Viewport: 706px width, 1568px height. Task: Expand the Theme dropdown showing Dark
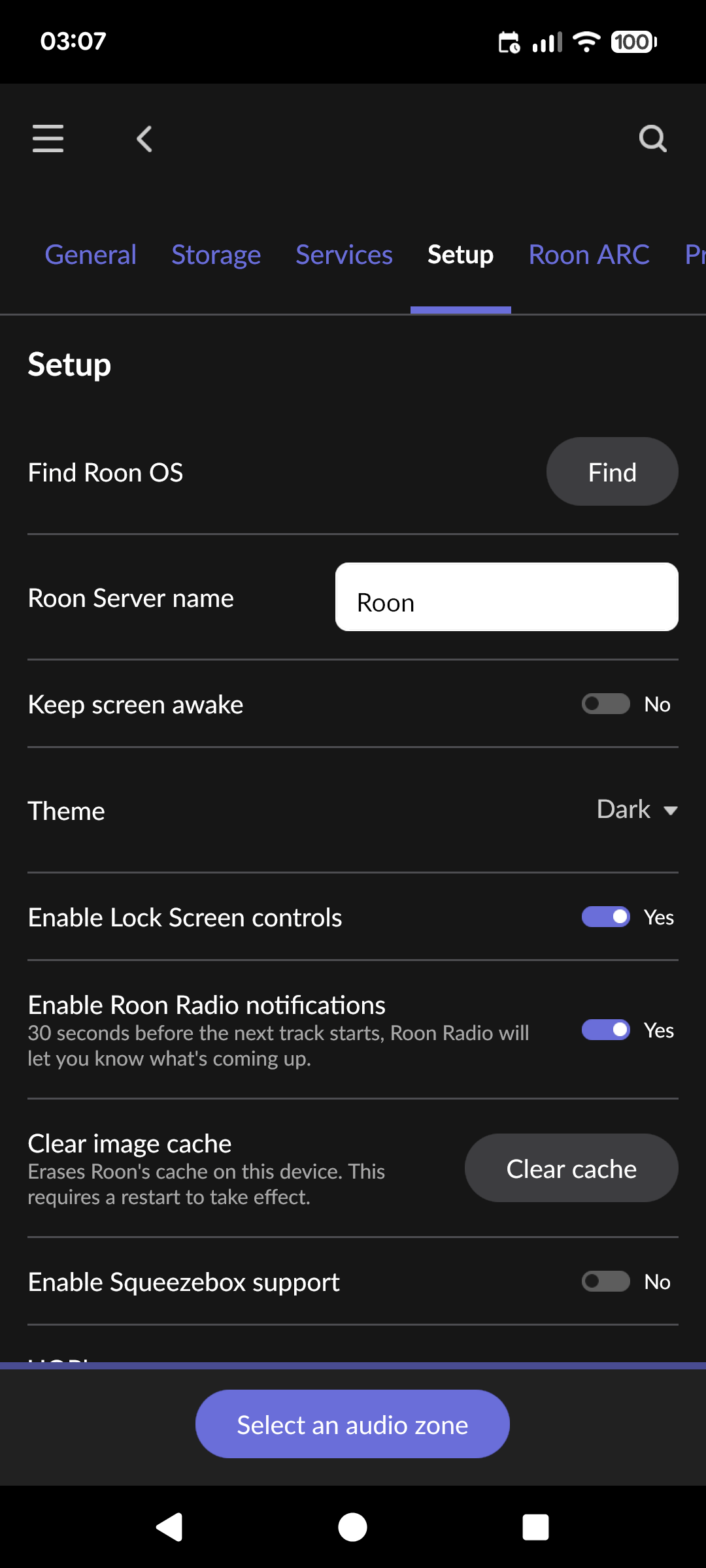click(x=637, y=810)
